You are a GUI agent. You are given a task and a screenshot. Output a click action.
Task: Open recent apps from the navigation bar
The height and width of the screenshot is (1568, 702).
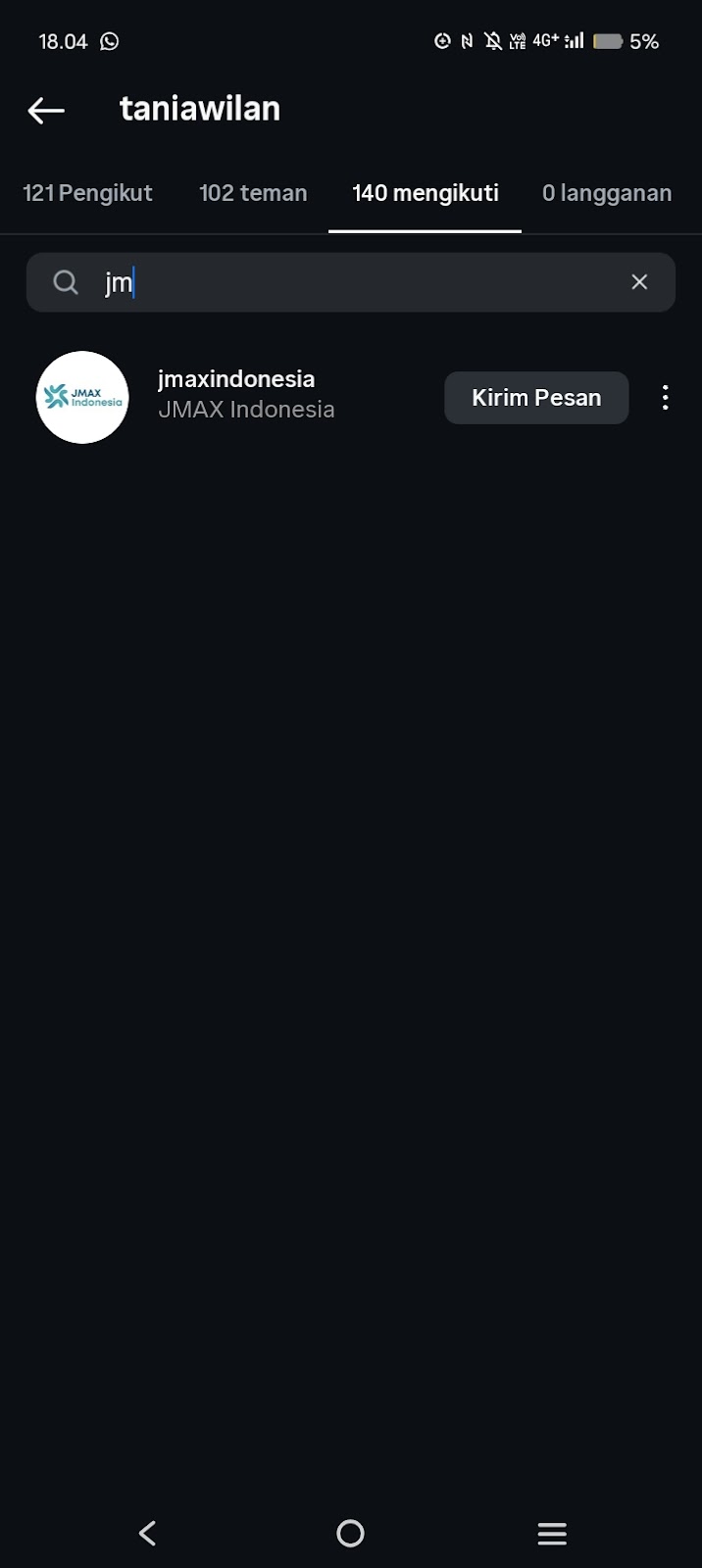click(552, 1533)
